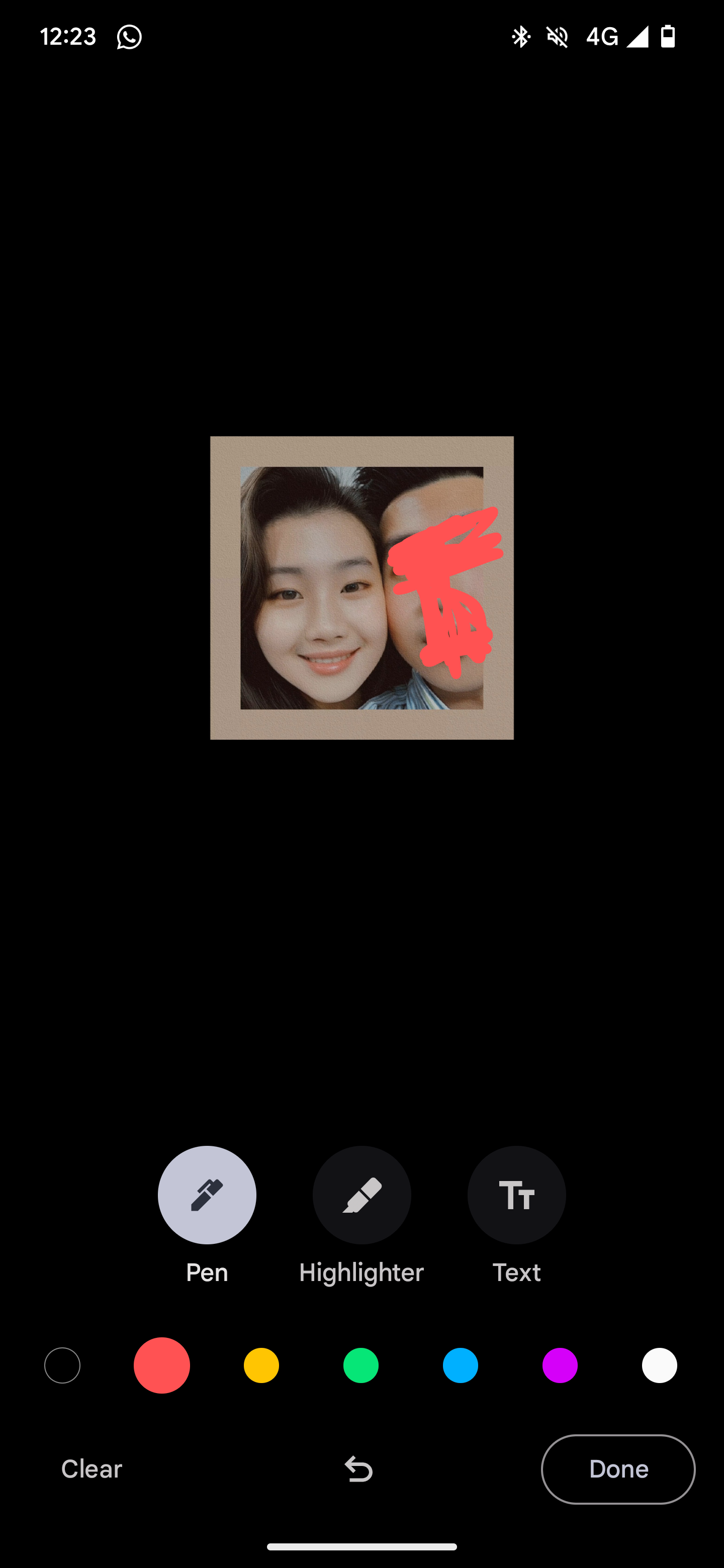Undo the last stroke
Viewport: 724px width, 1568px height.
[x=358, y=1469]
